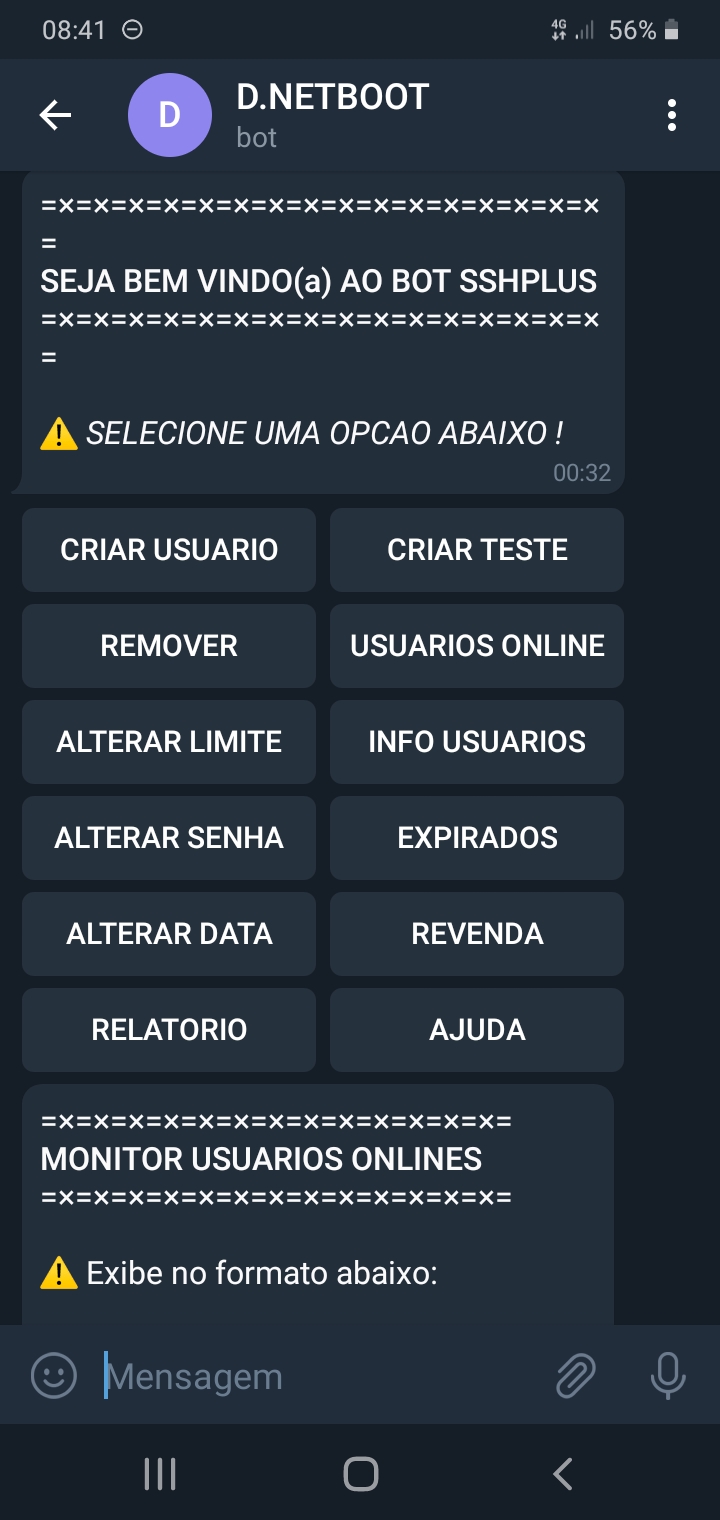
Task: Choose ALTERAR SENHA option
Action: click(x=169, y=838)
